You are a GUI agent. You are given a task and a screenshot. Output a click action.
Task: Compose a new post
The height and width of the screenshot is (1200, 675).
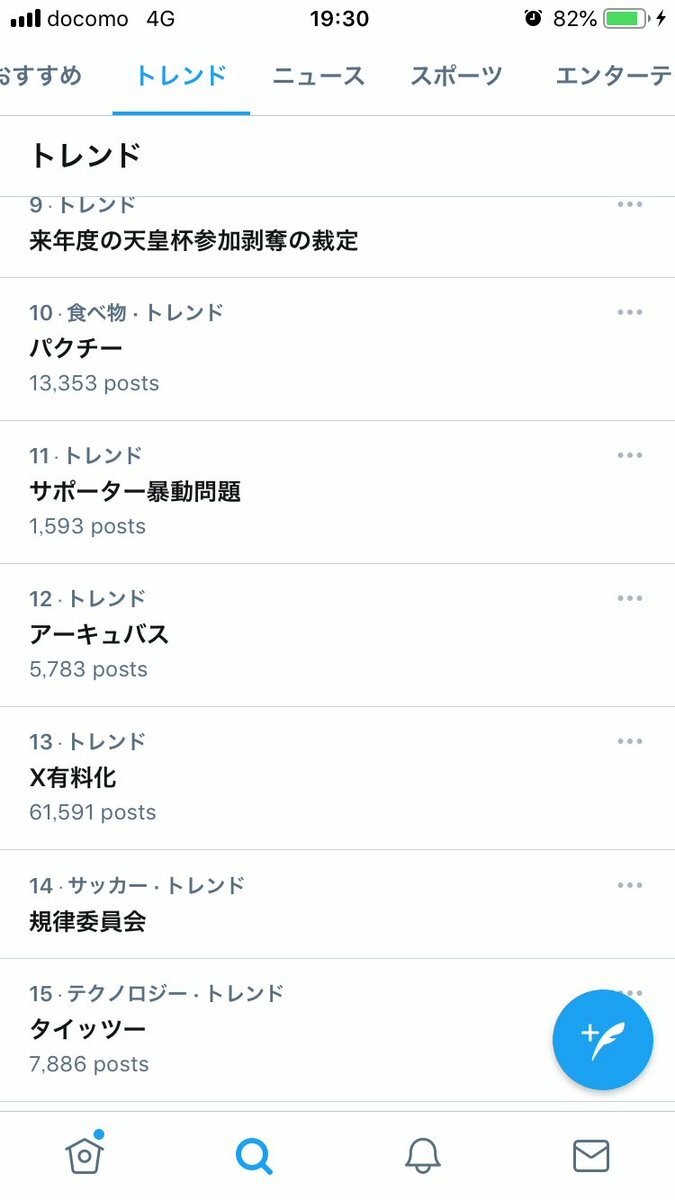603,1040
